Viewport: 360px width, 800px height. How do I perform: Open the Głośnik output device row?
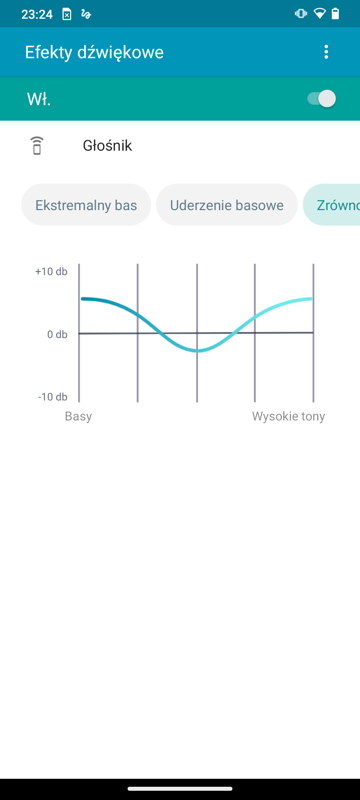coord(180,146)
